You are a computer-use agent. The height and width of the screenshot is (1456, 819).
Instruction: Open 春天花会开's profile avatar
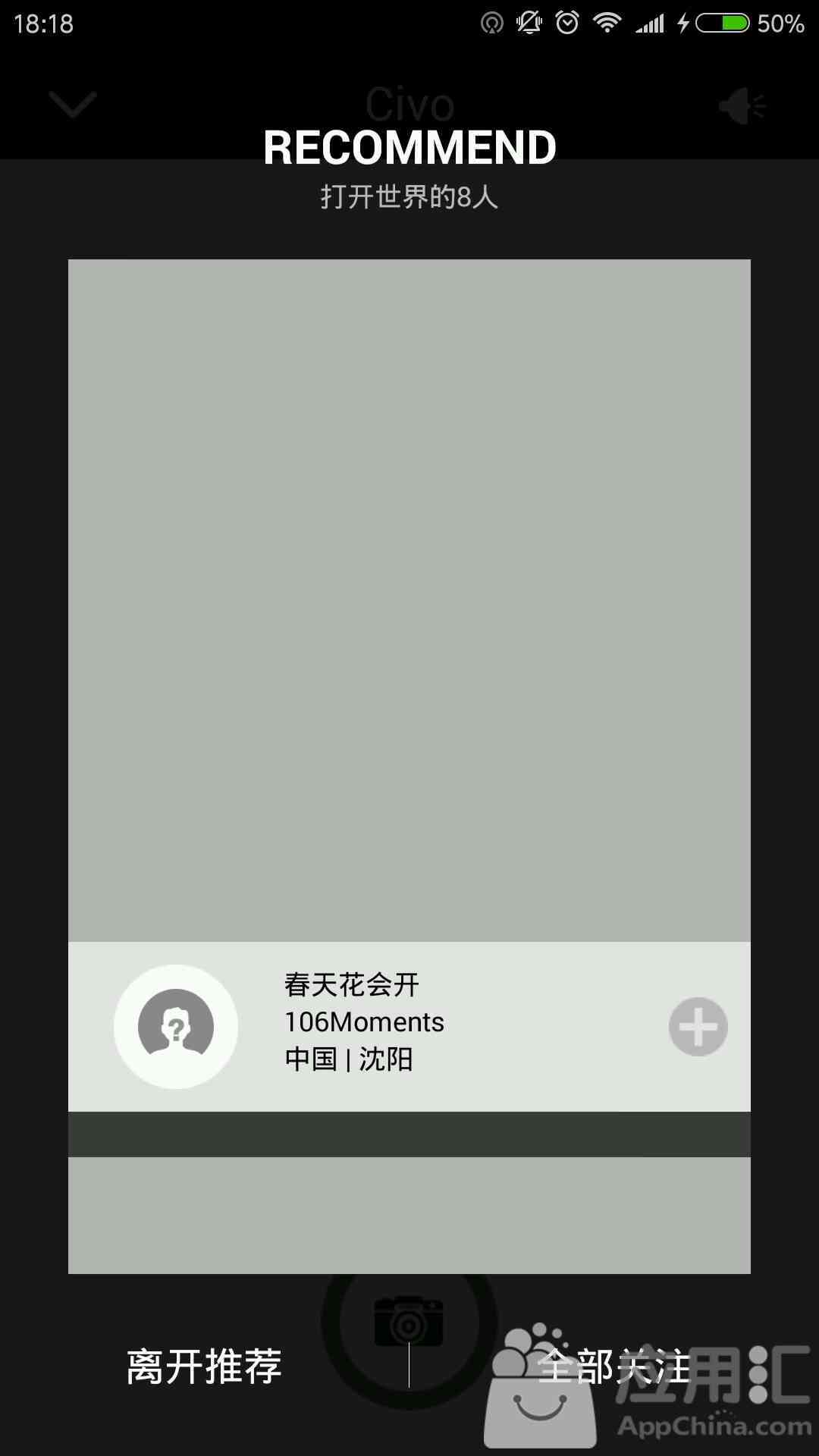(176, 1026)
